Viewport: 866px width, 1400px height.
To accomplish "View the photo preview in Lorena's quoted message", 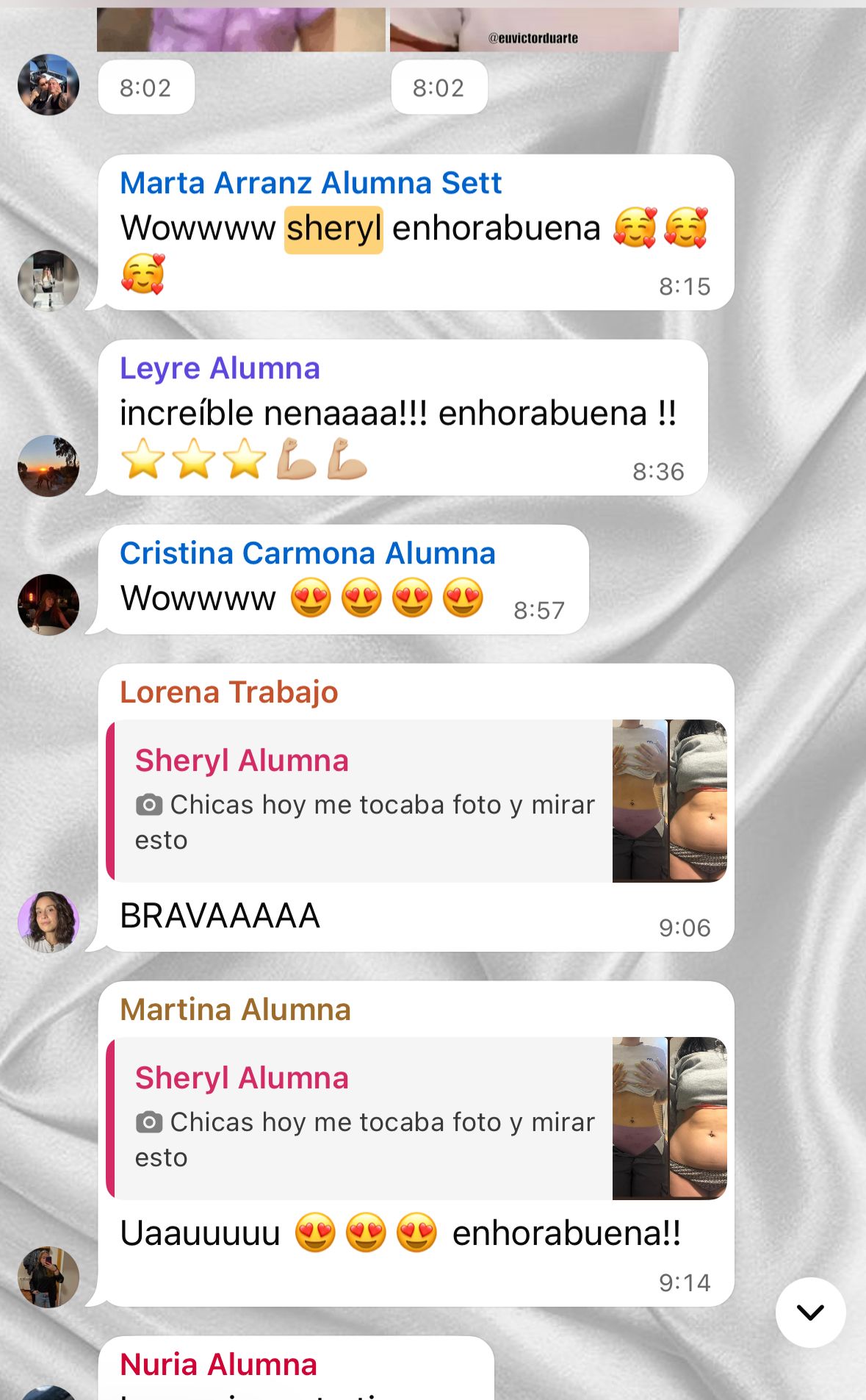I will 667,805.
